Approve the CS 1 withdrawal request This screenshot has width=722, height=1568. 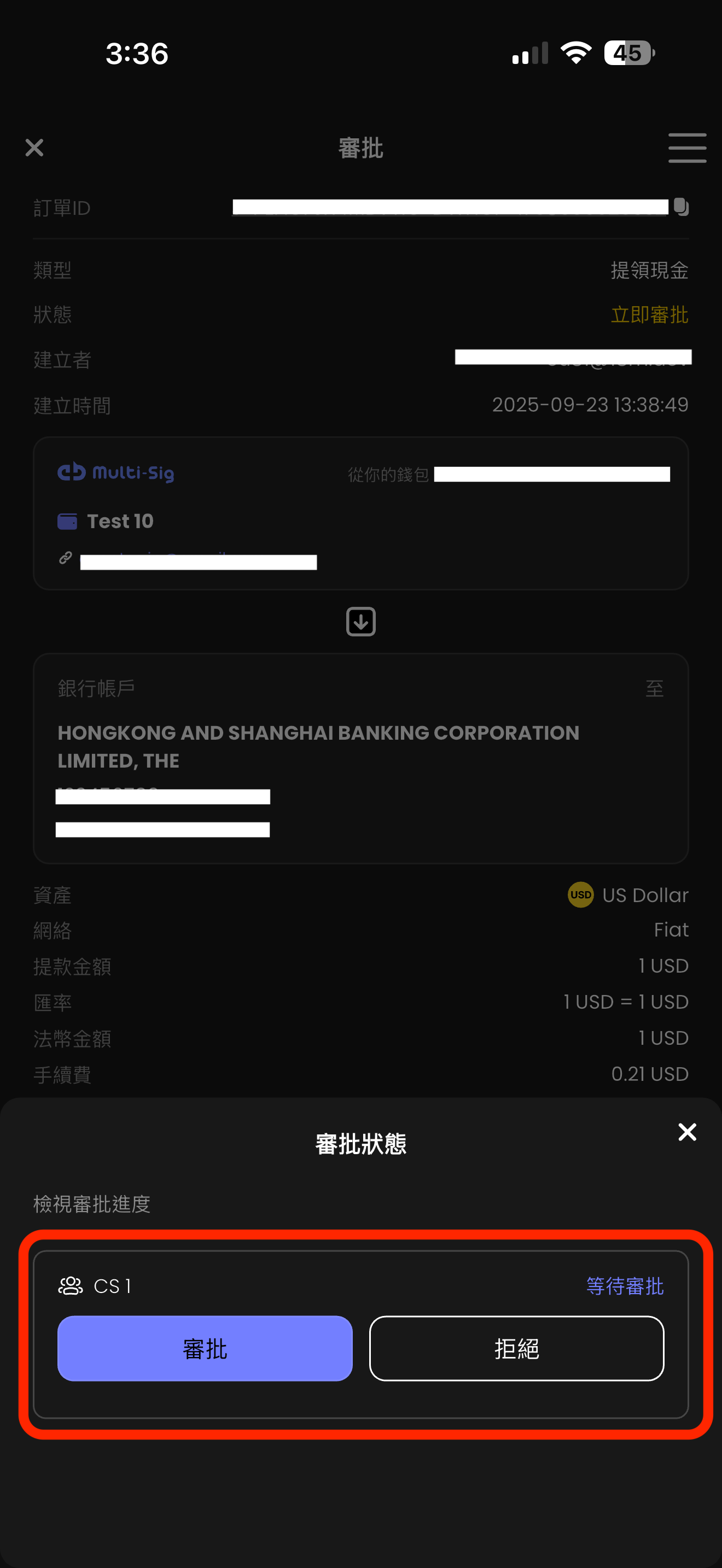205,1348
